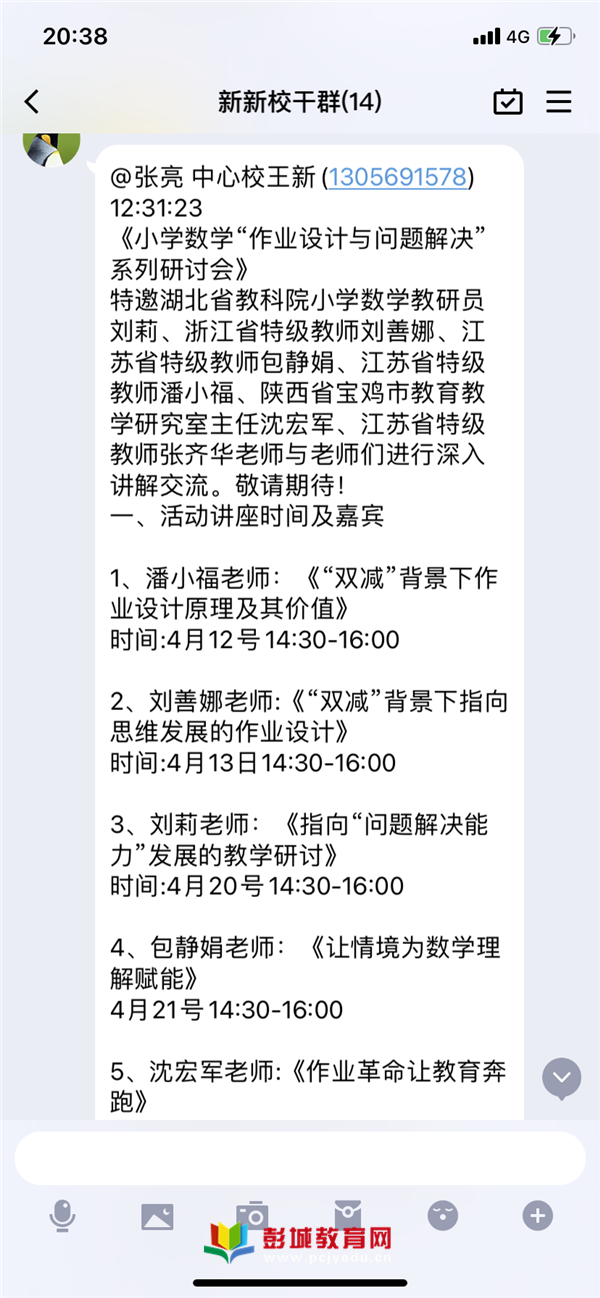The image size is (600, 1298).
Task: Tap the phone number link 1305691578
Action: point(397,178)
